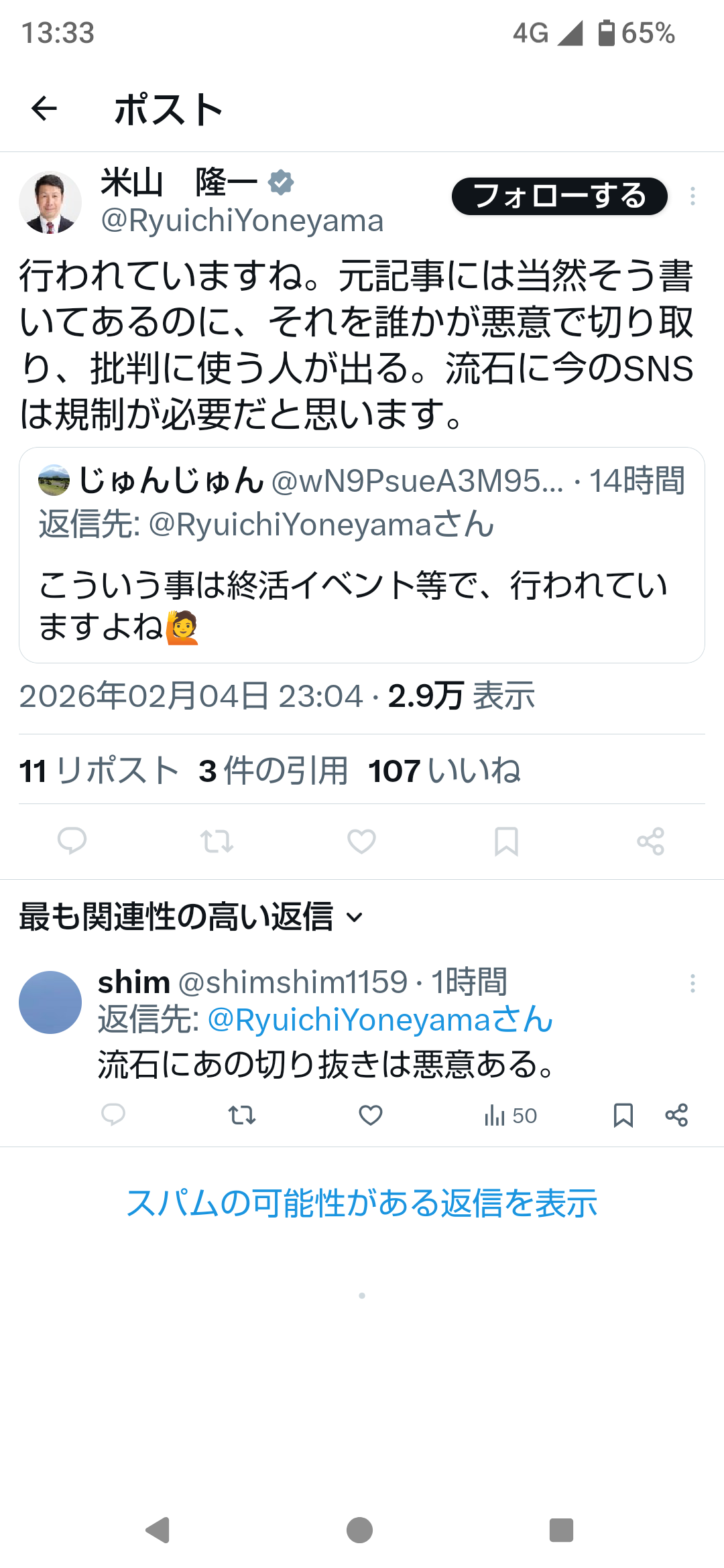724x1568 pixels.
Task: Like 米山隆一's main post
Action: click(x=361, y=841)
